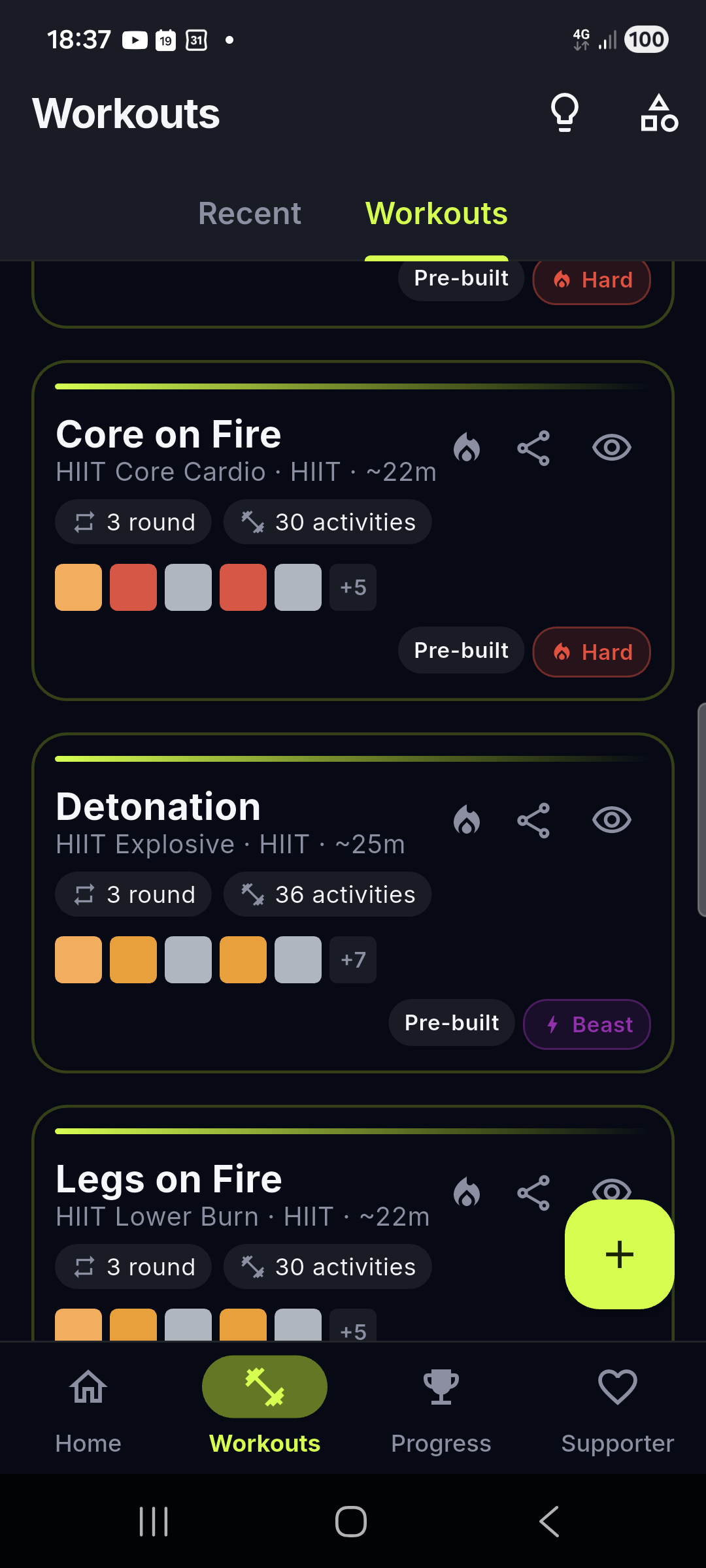Expand the +7 activities chip on Detonation
Screen dimensions: 706x1568
point(353,960)
